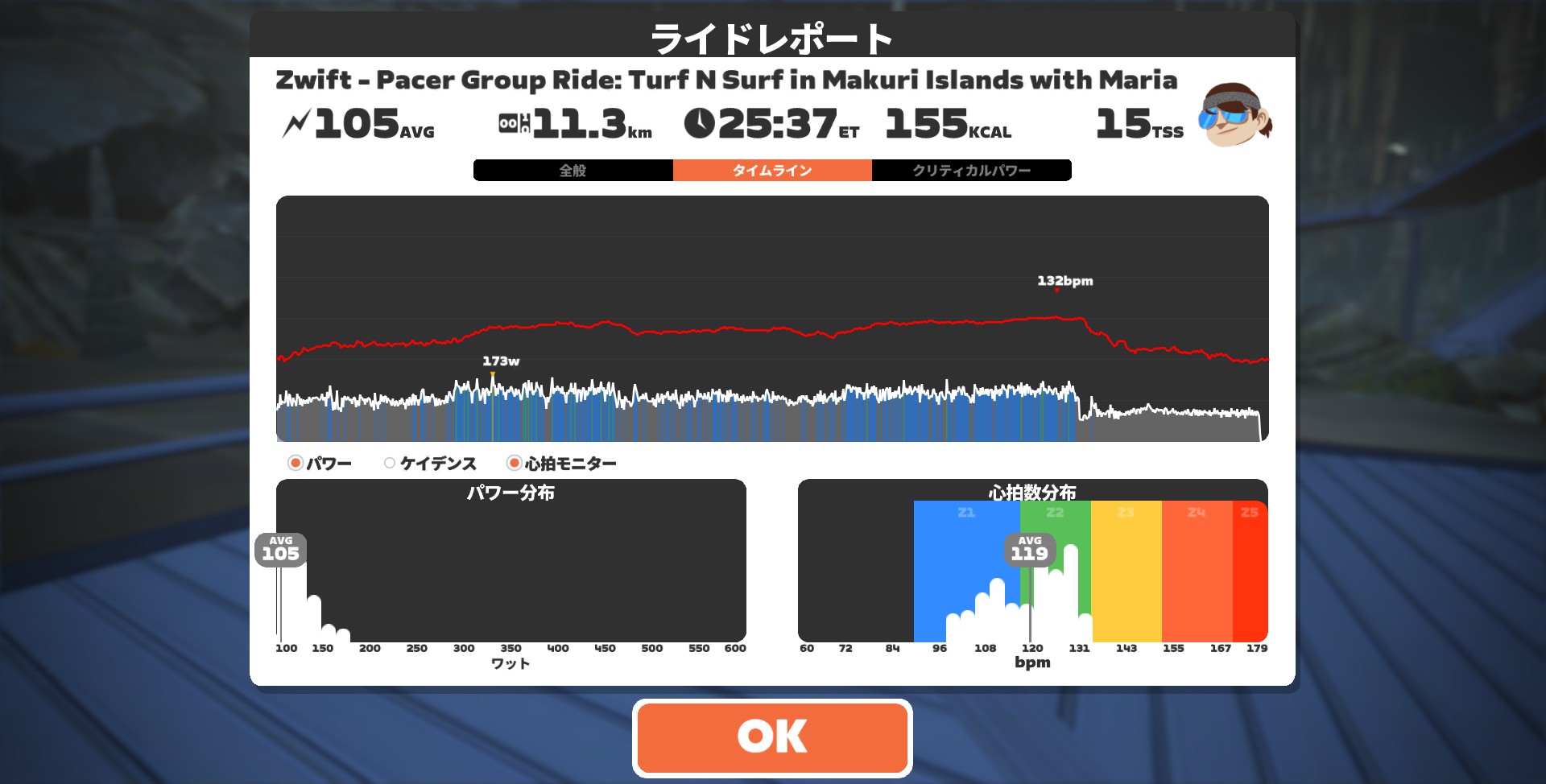Confirm the ride report with OK
1546x784 pixels.
tap(771, 737)
